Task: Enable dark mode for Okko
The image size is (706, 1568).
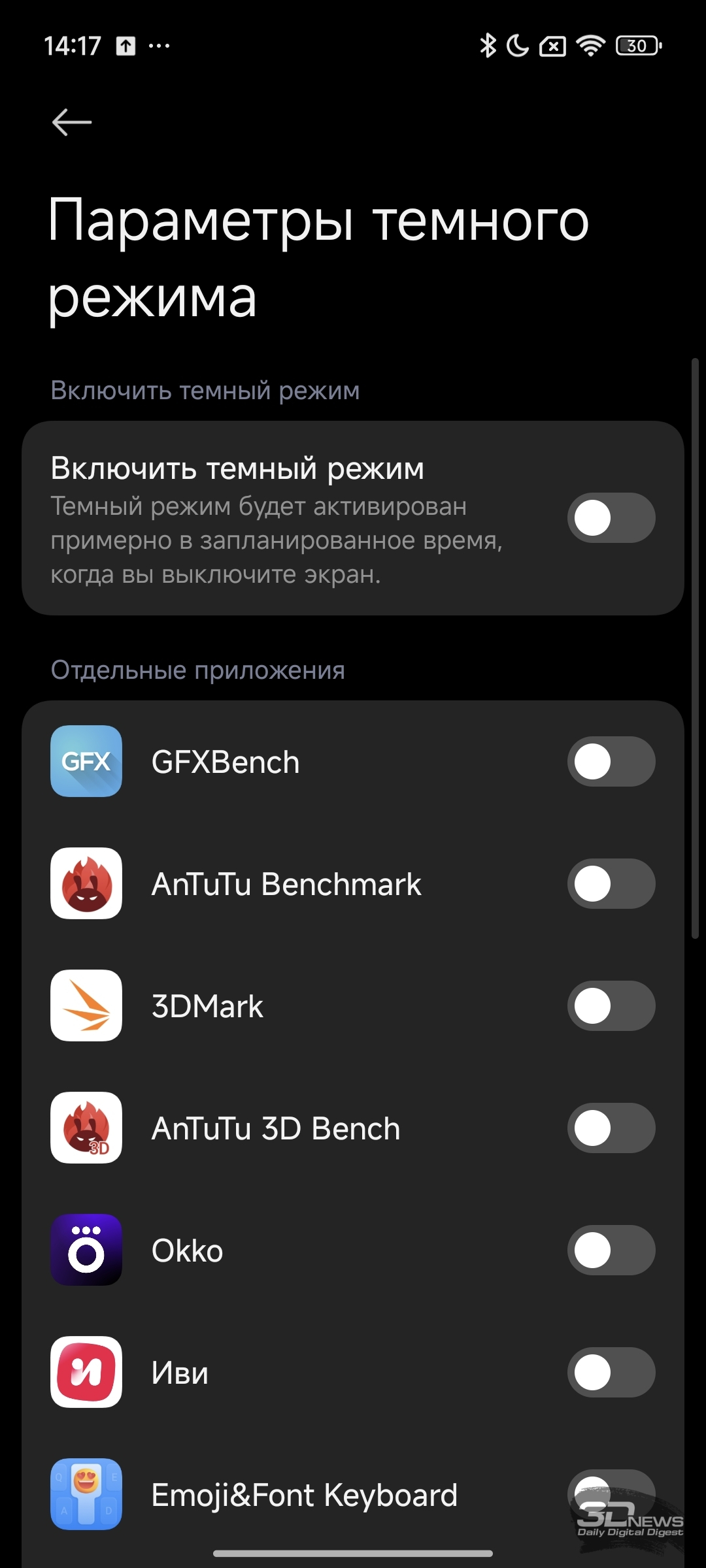Action: click(611, 1250)
